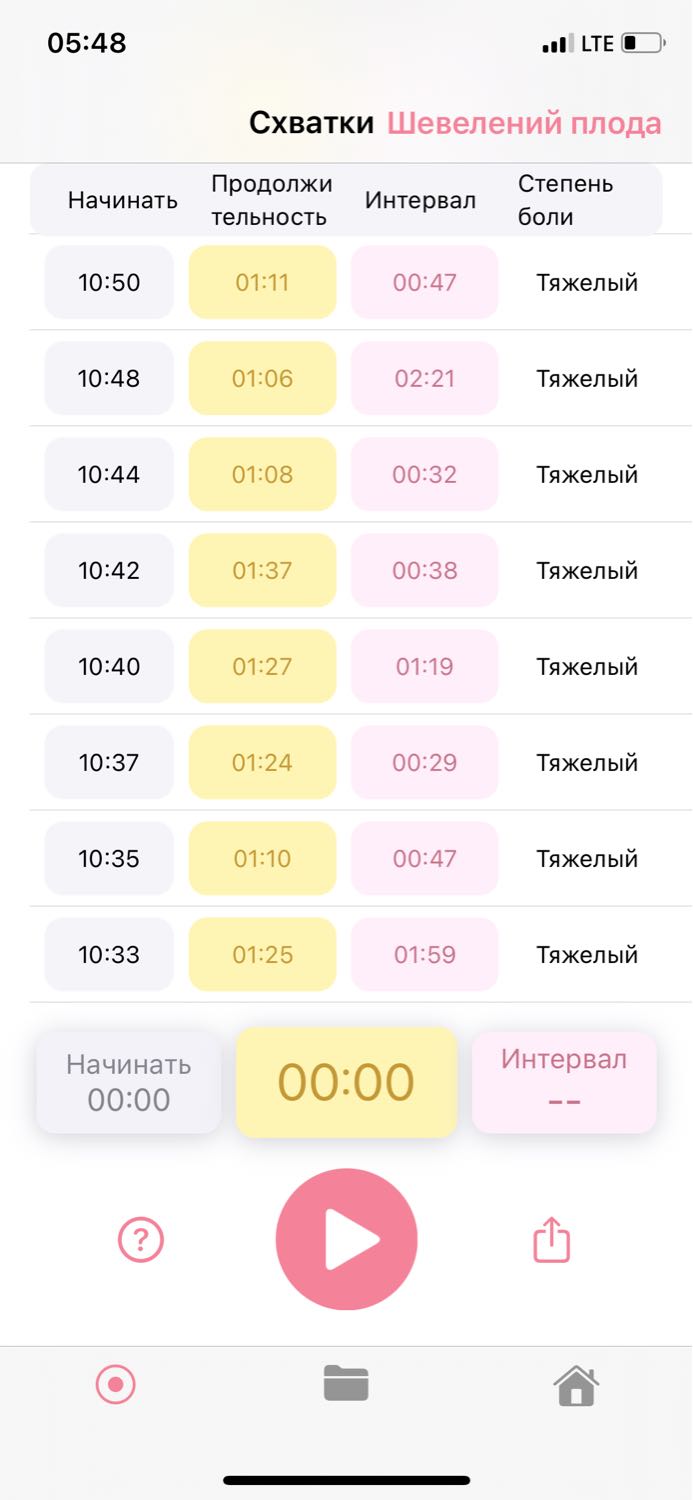Open the contraction entry at 10:40

click(346, 666)
